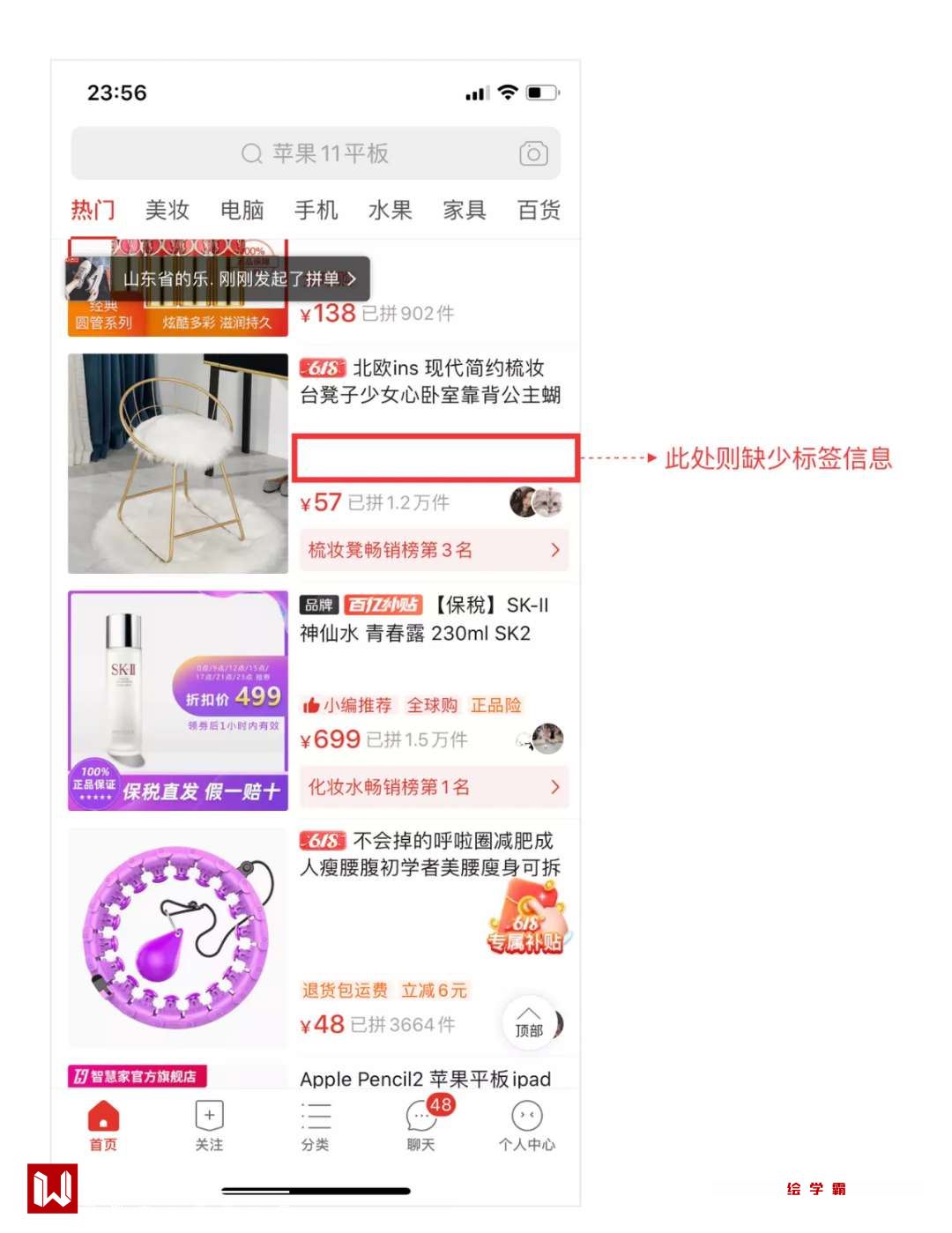The width and height of the screenshot is (952, 1233).
Task: Select the 百货 category tab
Action: point(539,210)
